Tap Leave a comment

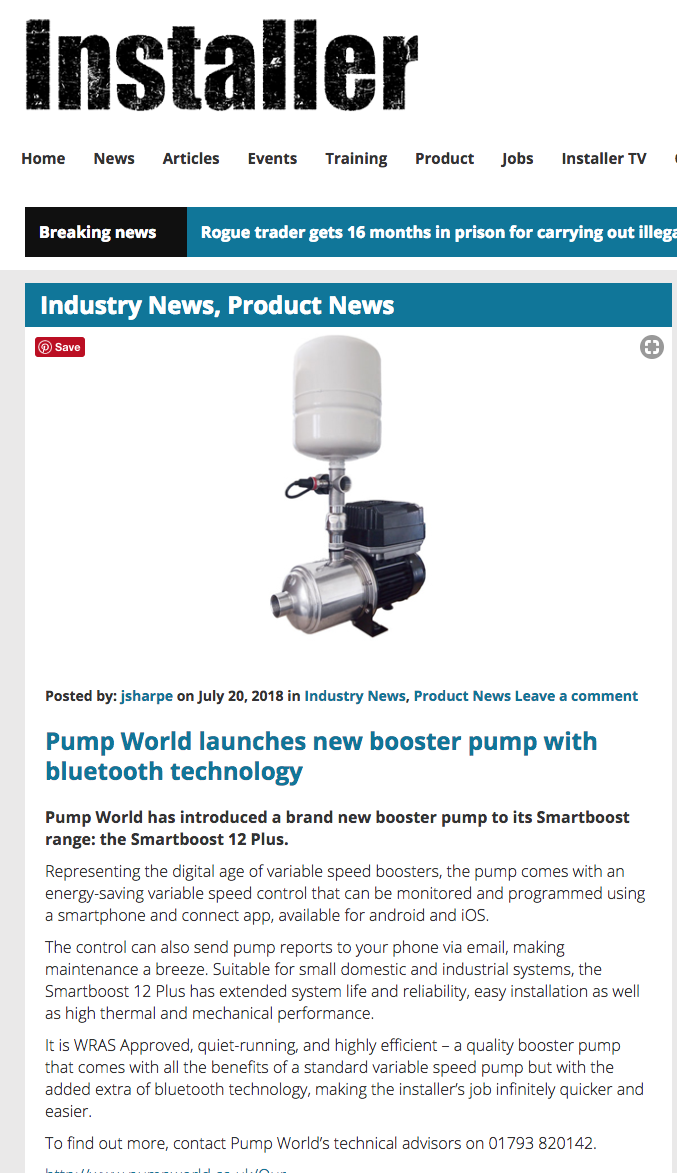tap(576, 696)
